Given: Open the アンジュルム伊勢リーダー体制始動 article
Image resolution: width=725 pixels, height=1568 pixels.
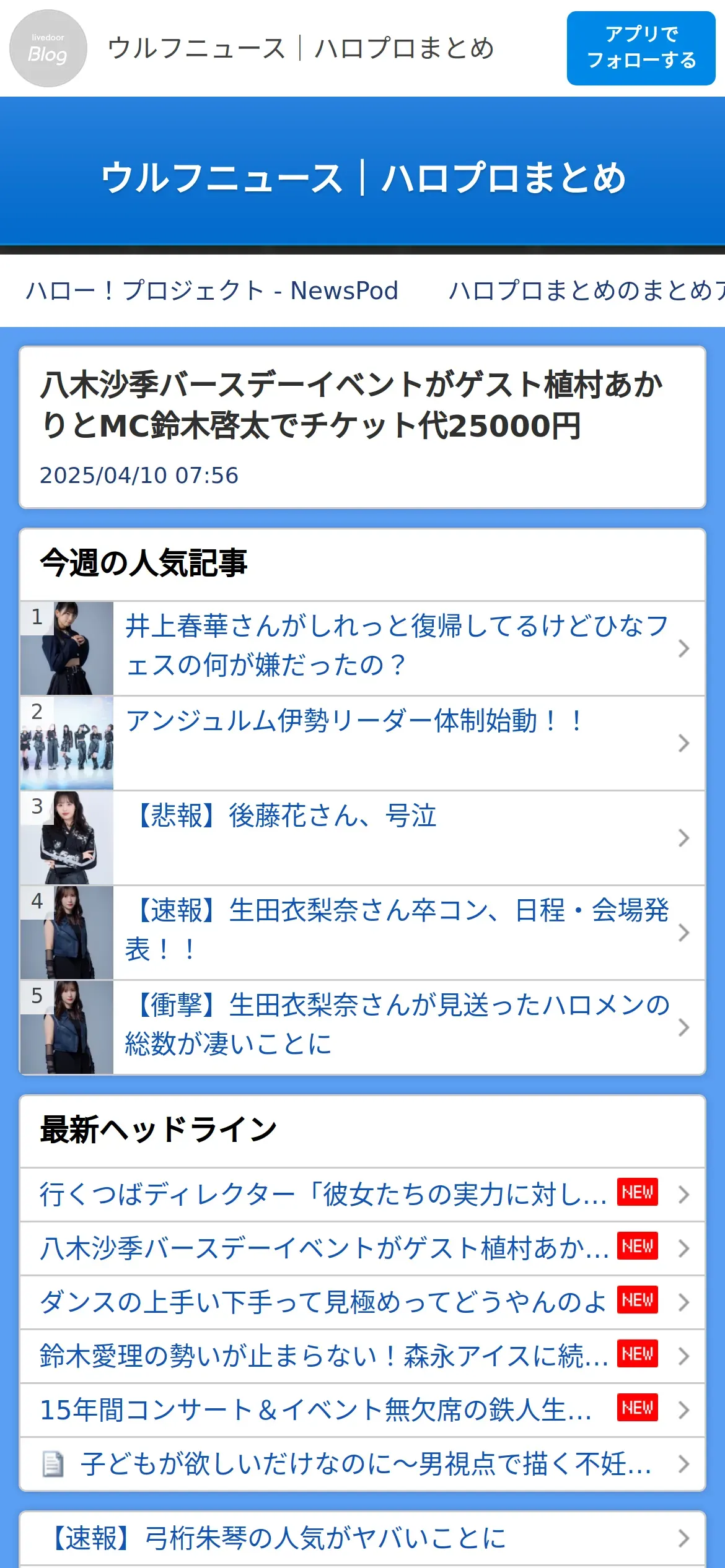Looking at the screenshot, I should point(354,722).
